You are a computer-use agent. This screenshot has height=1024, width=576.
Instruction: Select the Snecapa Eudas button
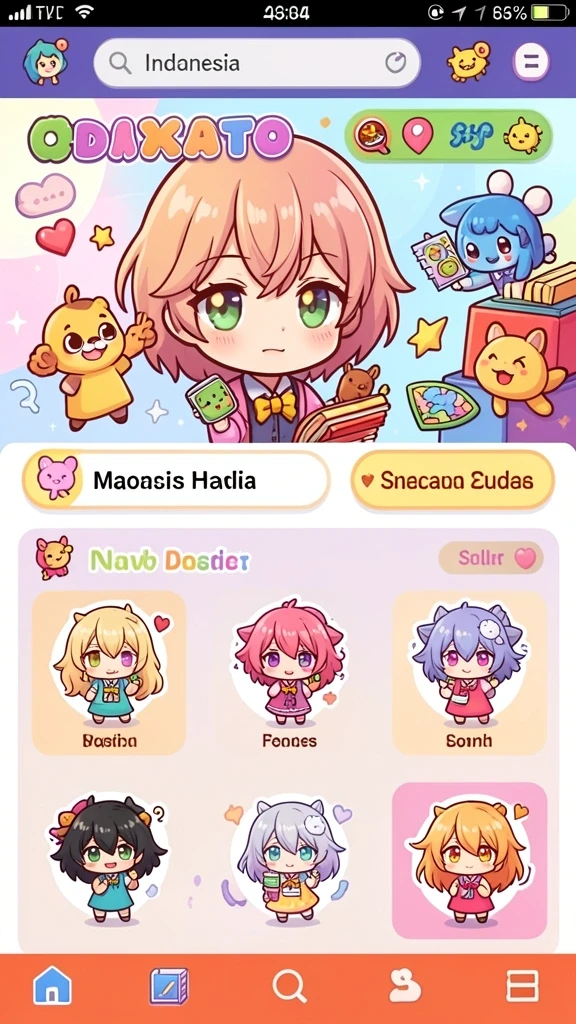453,481
